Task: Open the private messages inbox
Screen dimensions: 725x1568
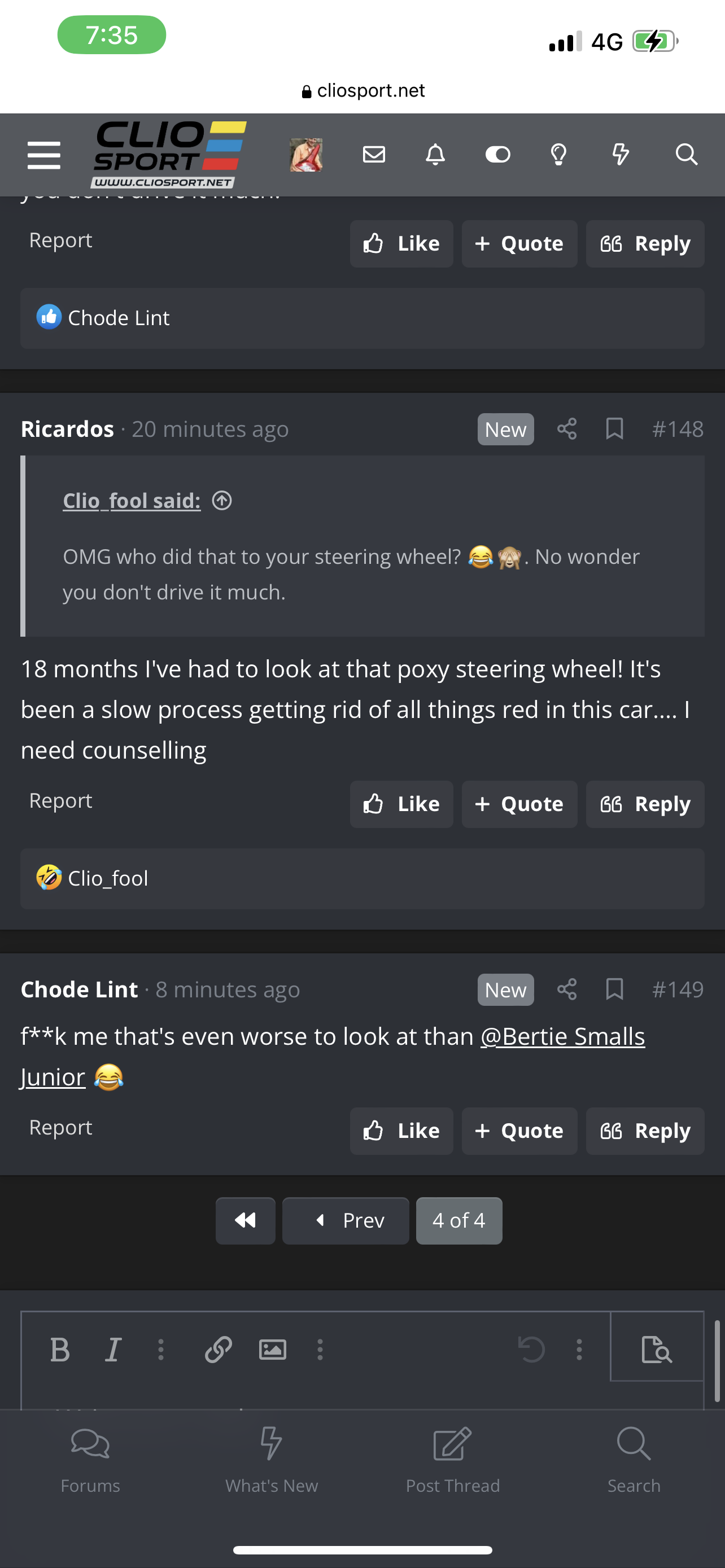Action: pyautogui.click(x=374, y=155)
